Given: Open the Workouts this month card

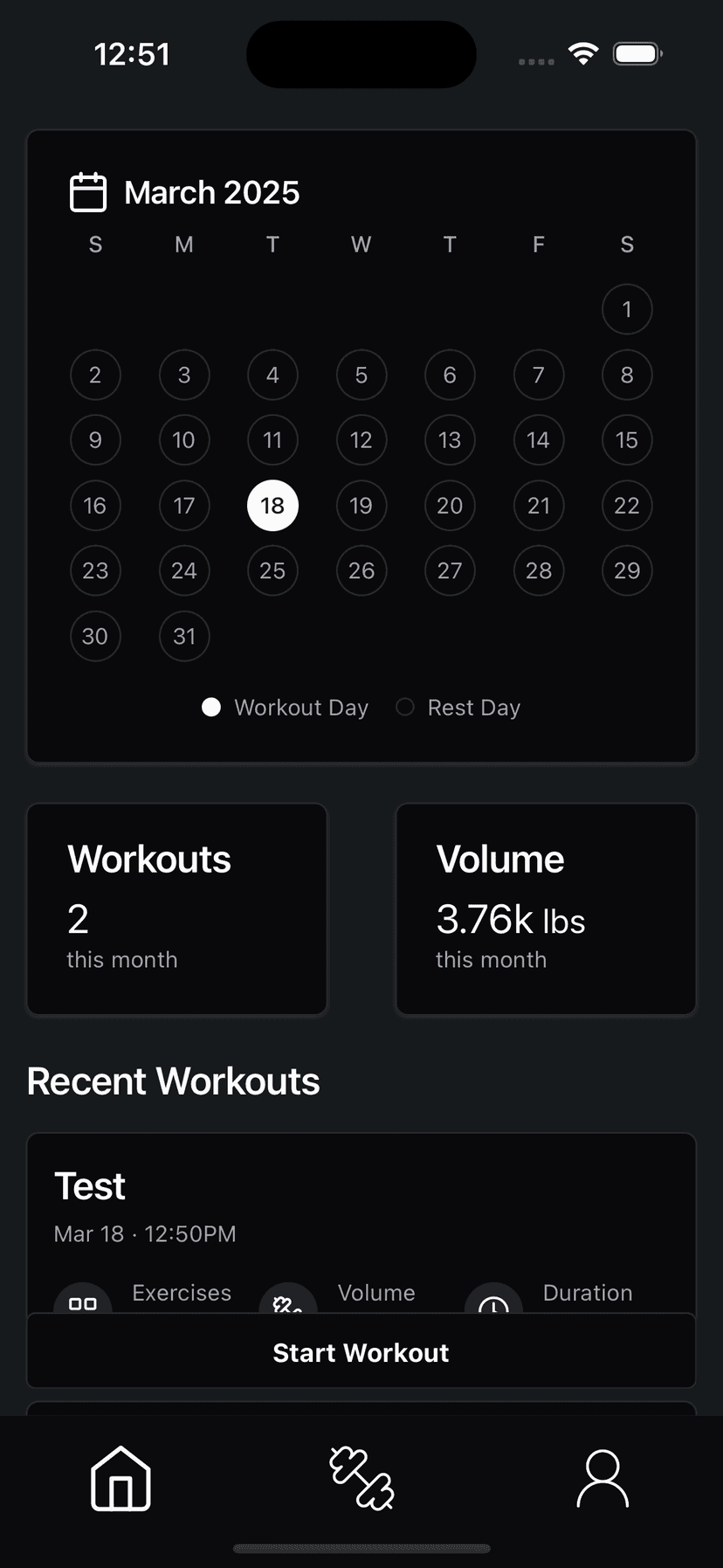Looking at the screenshot, I should coord(177,908).
